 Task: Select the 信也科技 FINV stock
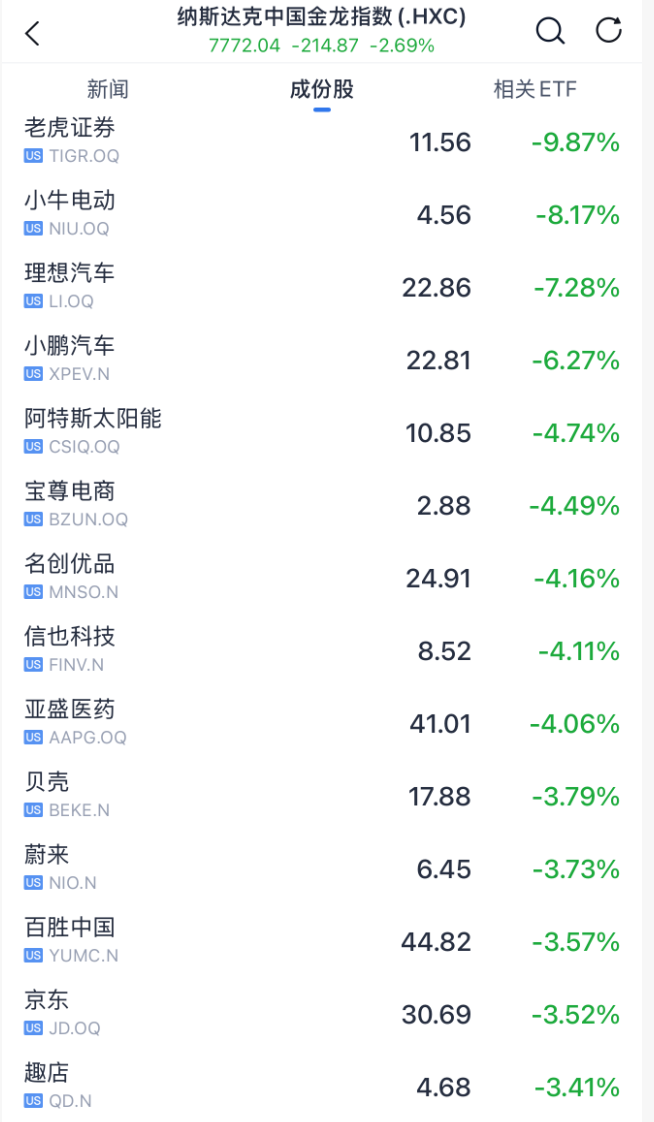tap(327, 650)
